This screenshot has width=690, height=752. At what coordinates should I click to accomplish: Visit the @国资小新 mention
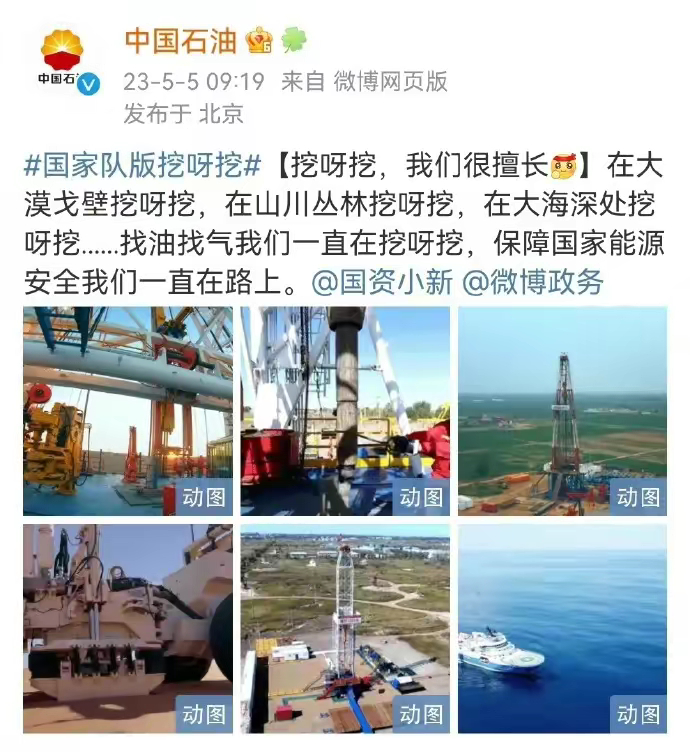[382, 282]
